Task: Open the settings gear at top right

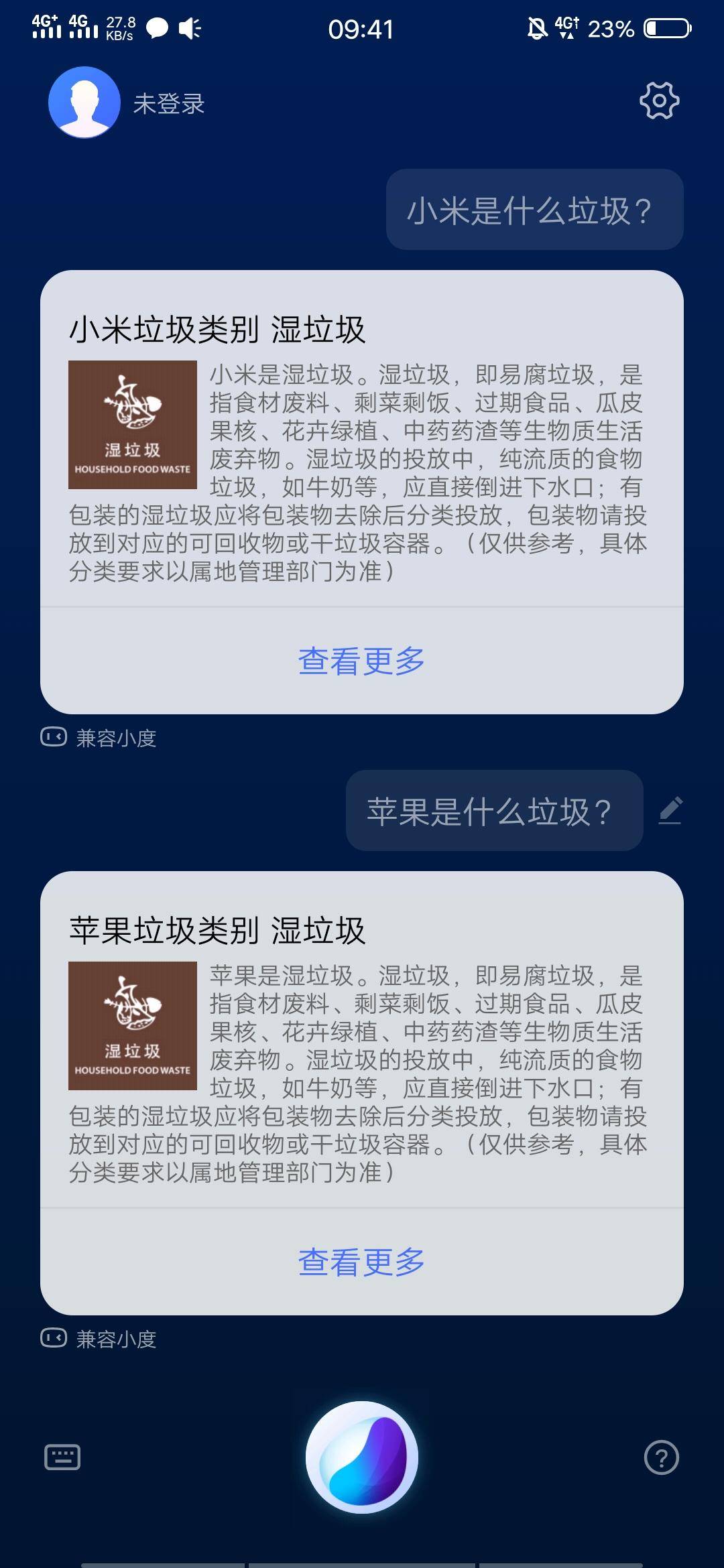Action: pos(659,101)
